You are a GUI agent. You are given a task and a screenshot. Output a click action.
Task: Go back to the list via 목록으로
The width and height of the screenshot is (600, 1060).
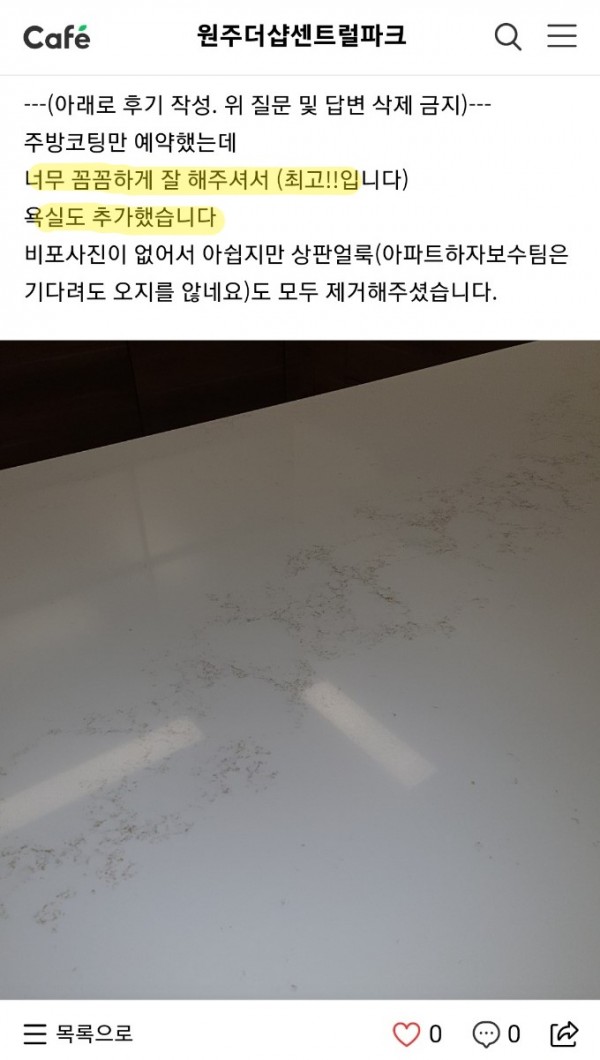(x=78, y=1033)
